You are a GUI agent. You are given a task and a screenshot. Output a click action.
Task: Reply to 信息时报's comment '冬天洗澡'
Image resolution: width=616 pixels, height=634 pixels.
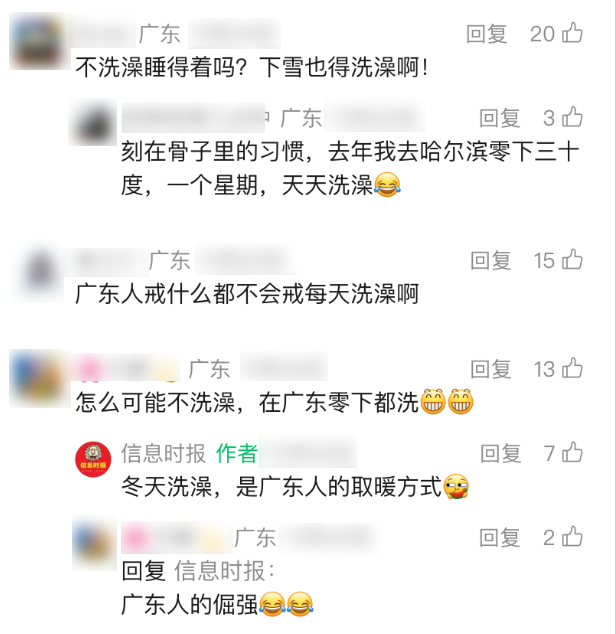pyautogui.click(x=500, y=453)
